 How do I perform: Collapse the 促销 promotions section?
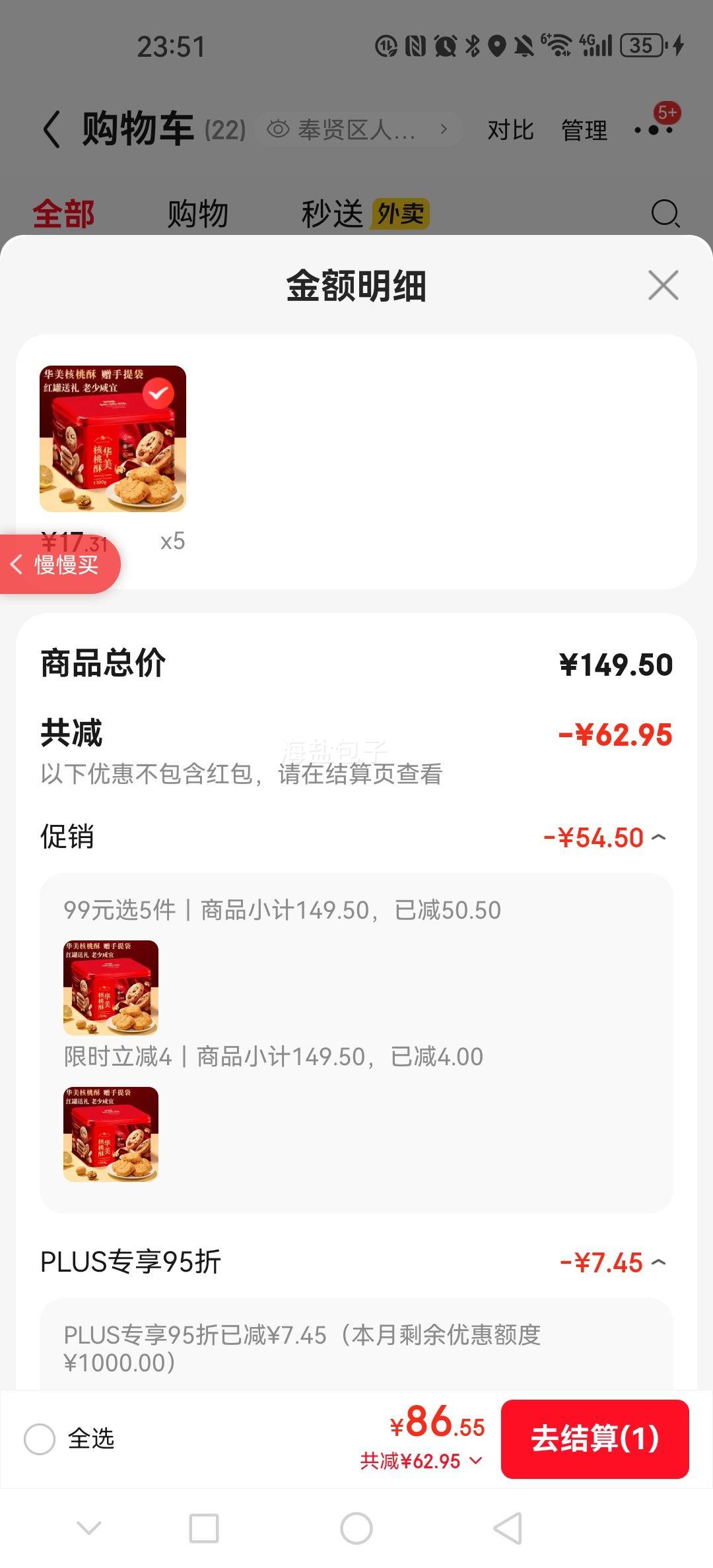(x=658, y=836)
